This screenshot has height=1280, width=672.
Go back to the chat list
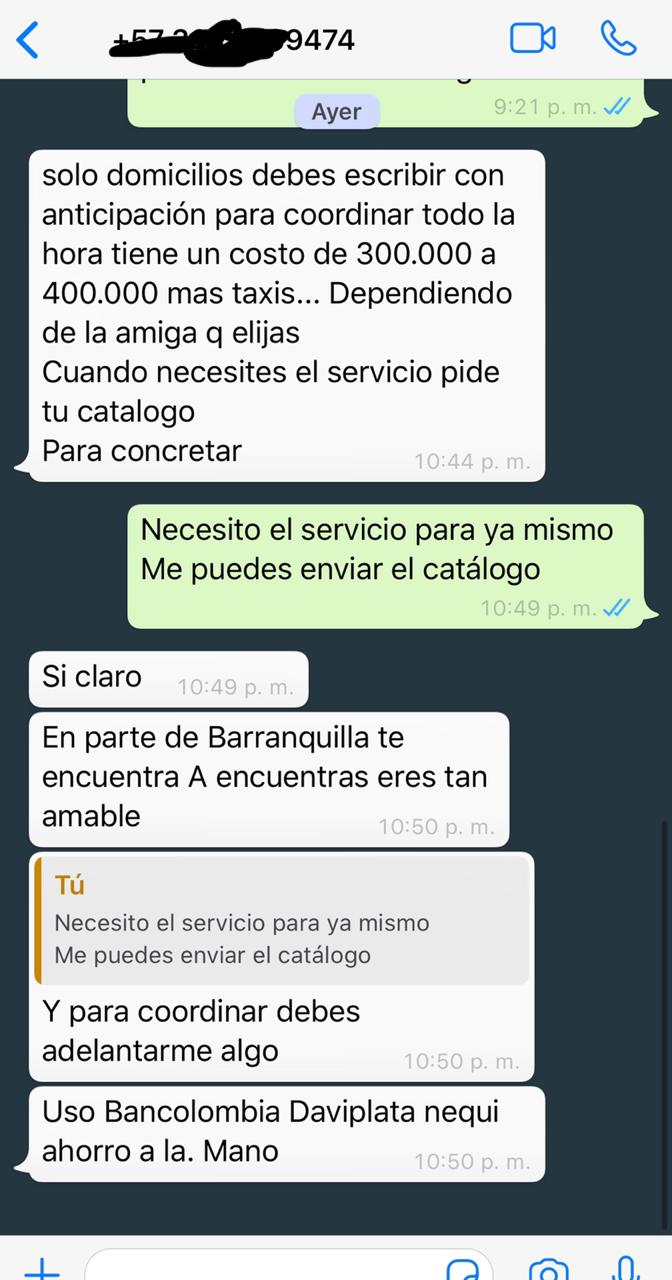click(x=28, y=40)
